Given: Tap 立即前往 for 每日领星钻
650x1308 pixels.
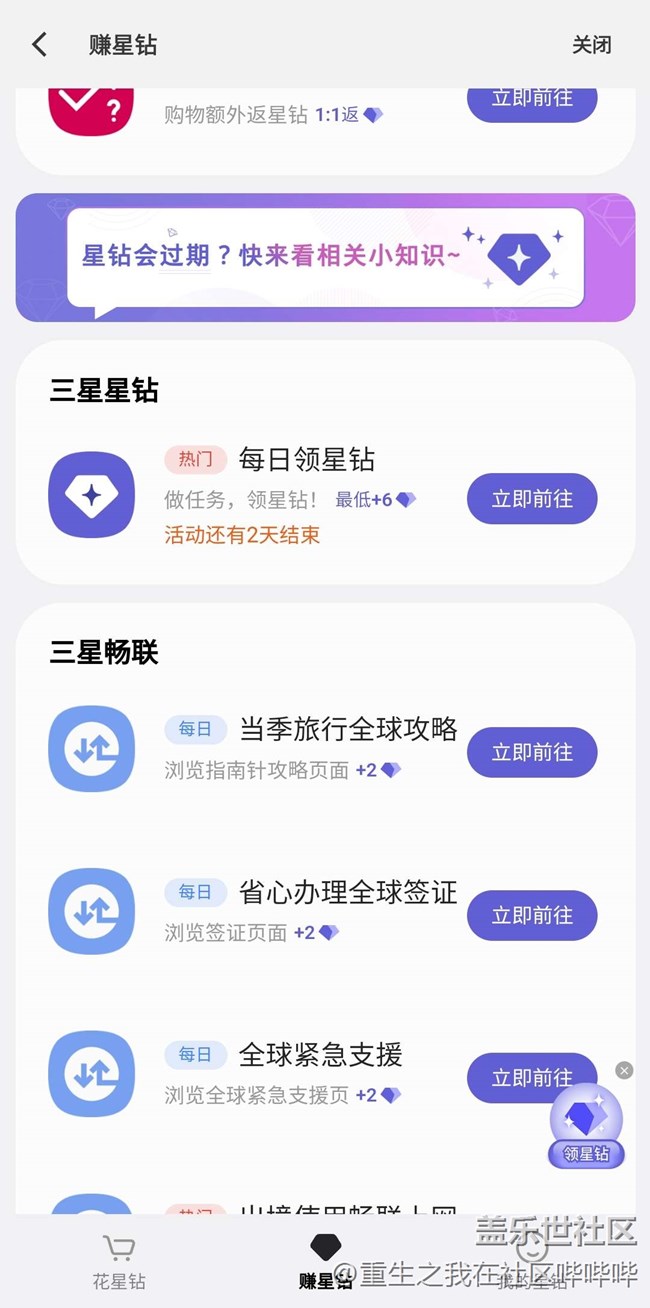Looking at the screenshot, I should click(x=532, y=499).
